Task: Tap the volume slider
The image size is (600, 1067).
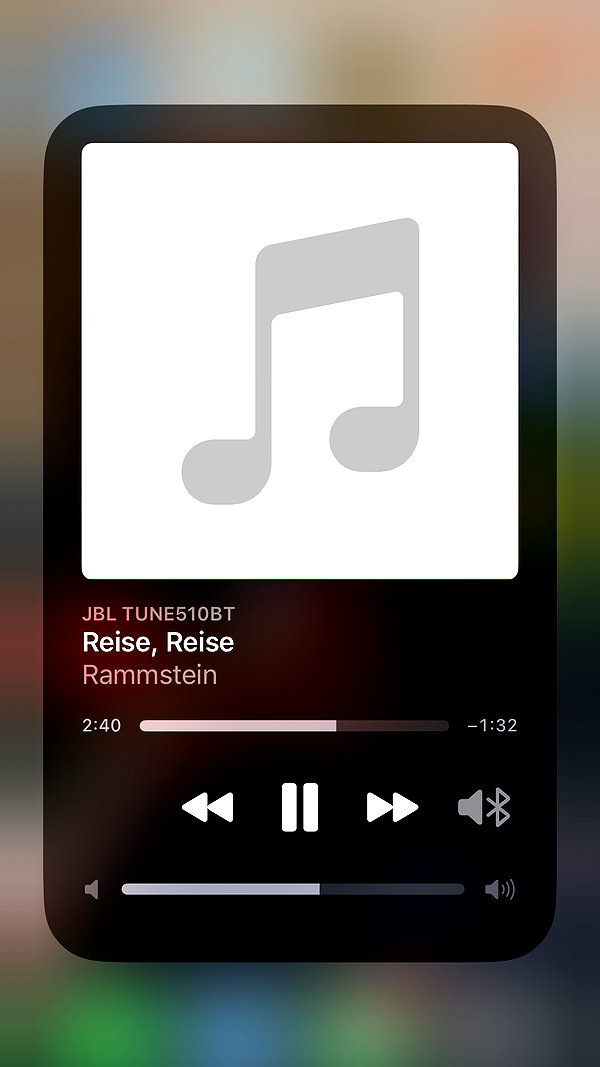Action: tap(293, 889)
